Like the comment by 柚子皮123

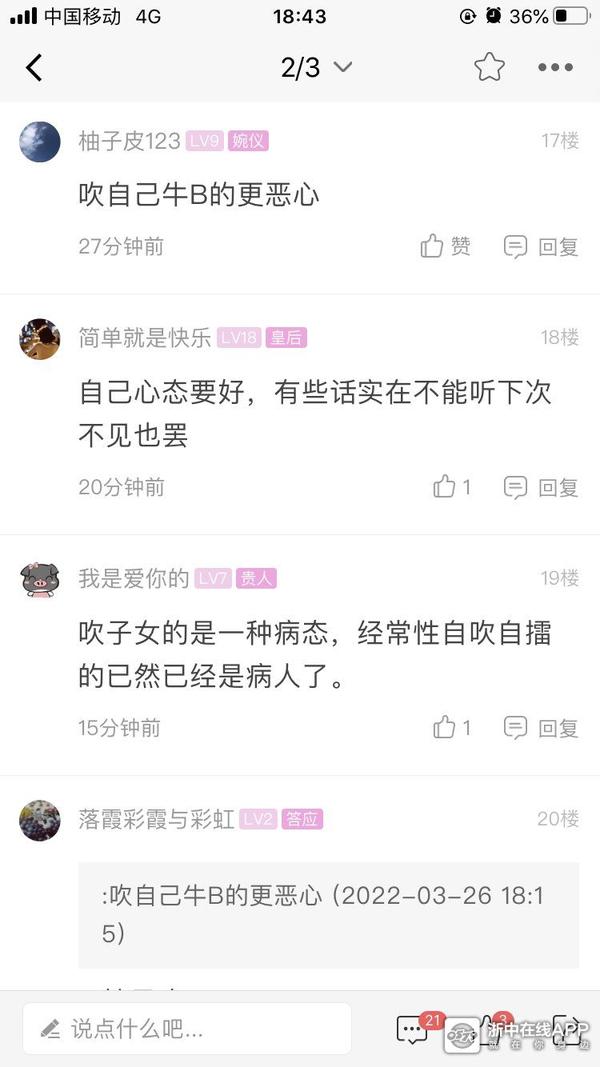point(445,246)
